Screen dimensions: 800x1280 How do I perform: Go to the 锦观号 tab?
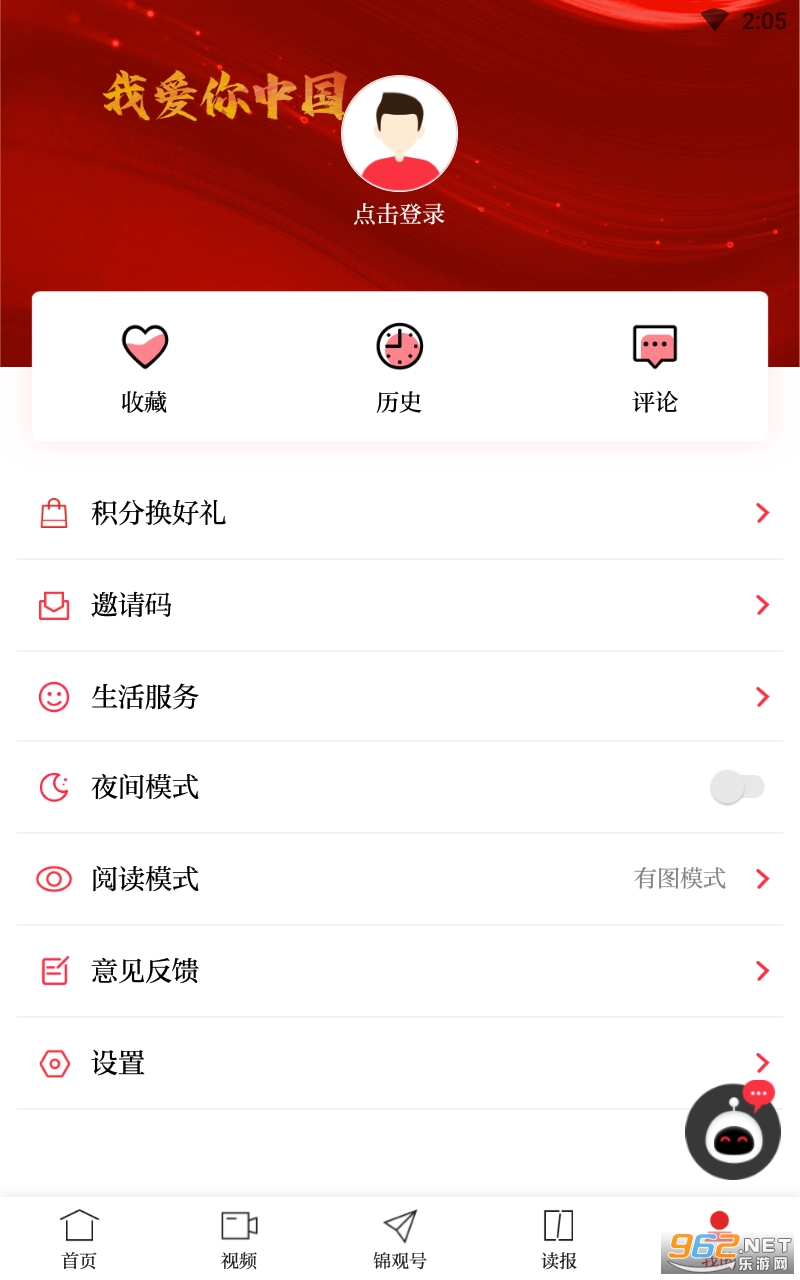tap(400, 1238)
